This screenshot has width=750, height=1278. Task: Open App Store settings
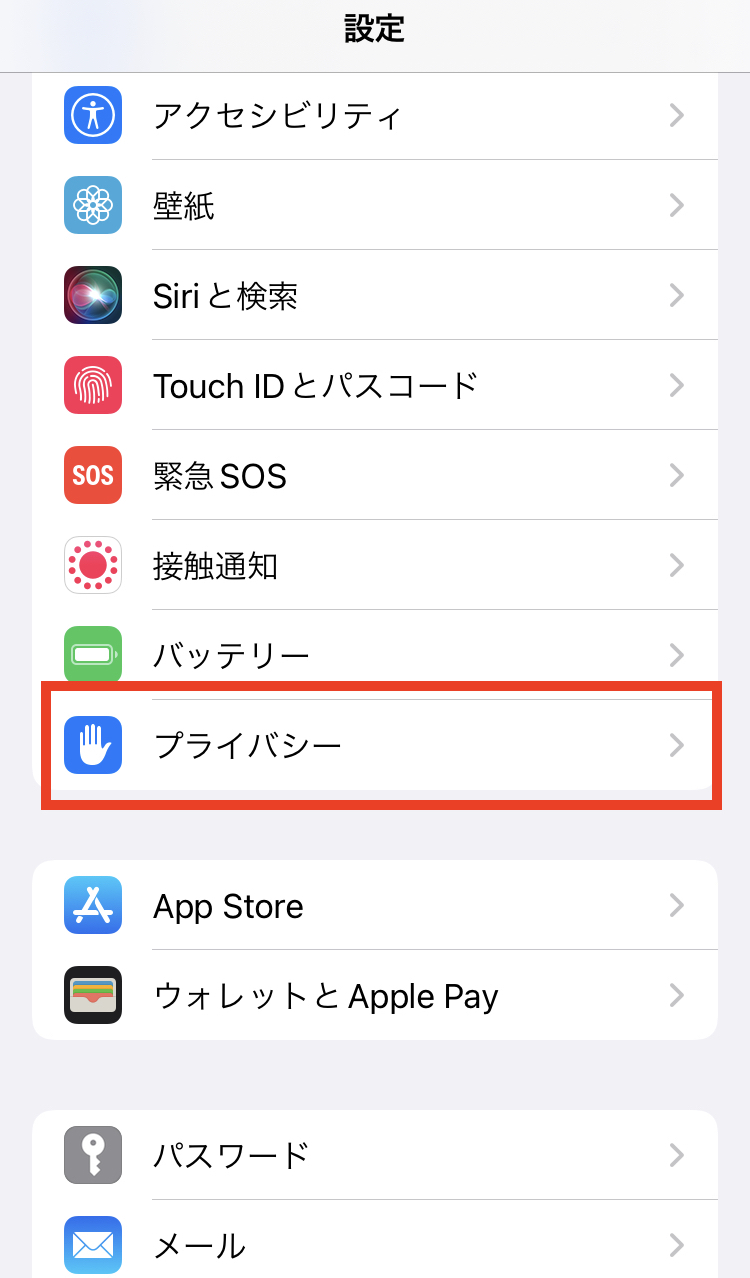pos(375,906)
